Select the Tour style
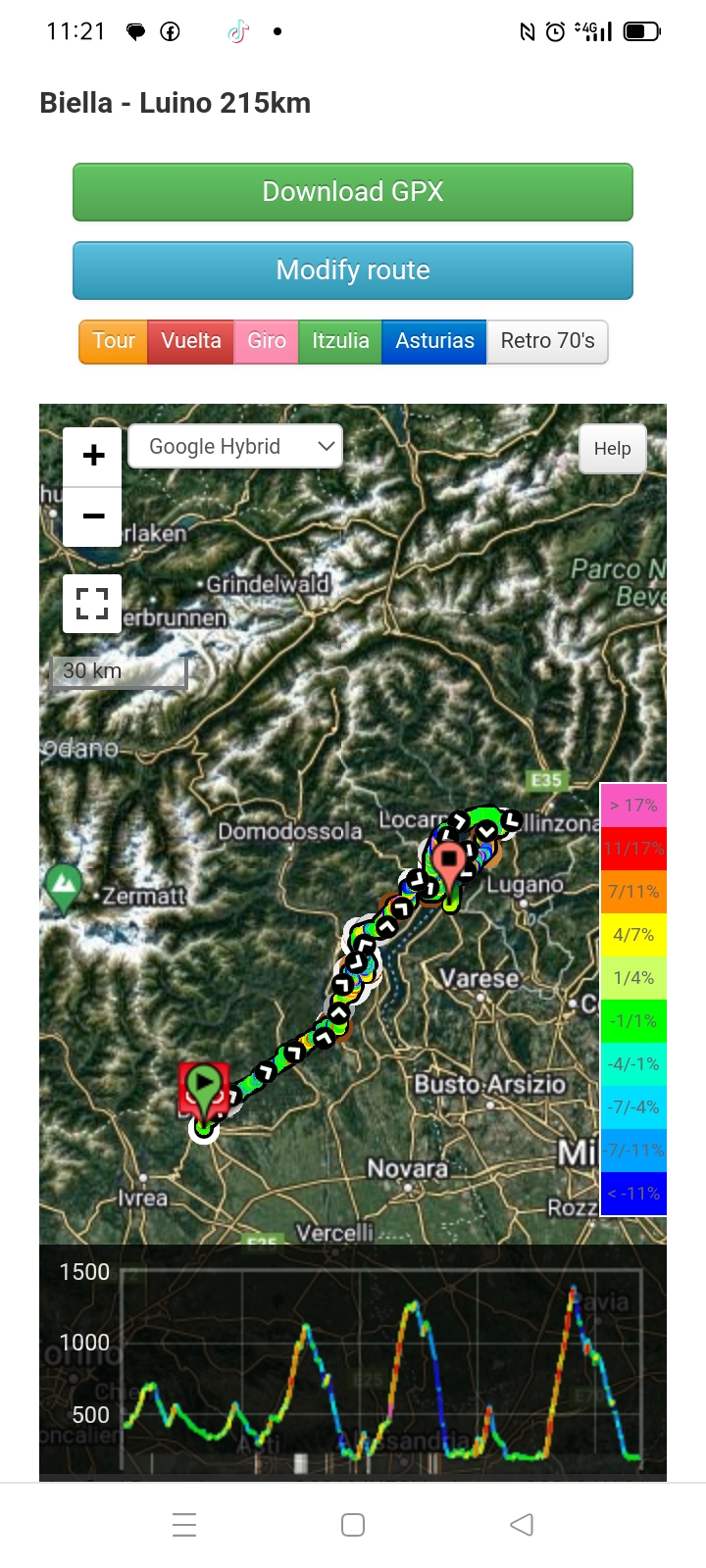Image resolution: width=706 pixels, height=1568 pixels. 114,341
